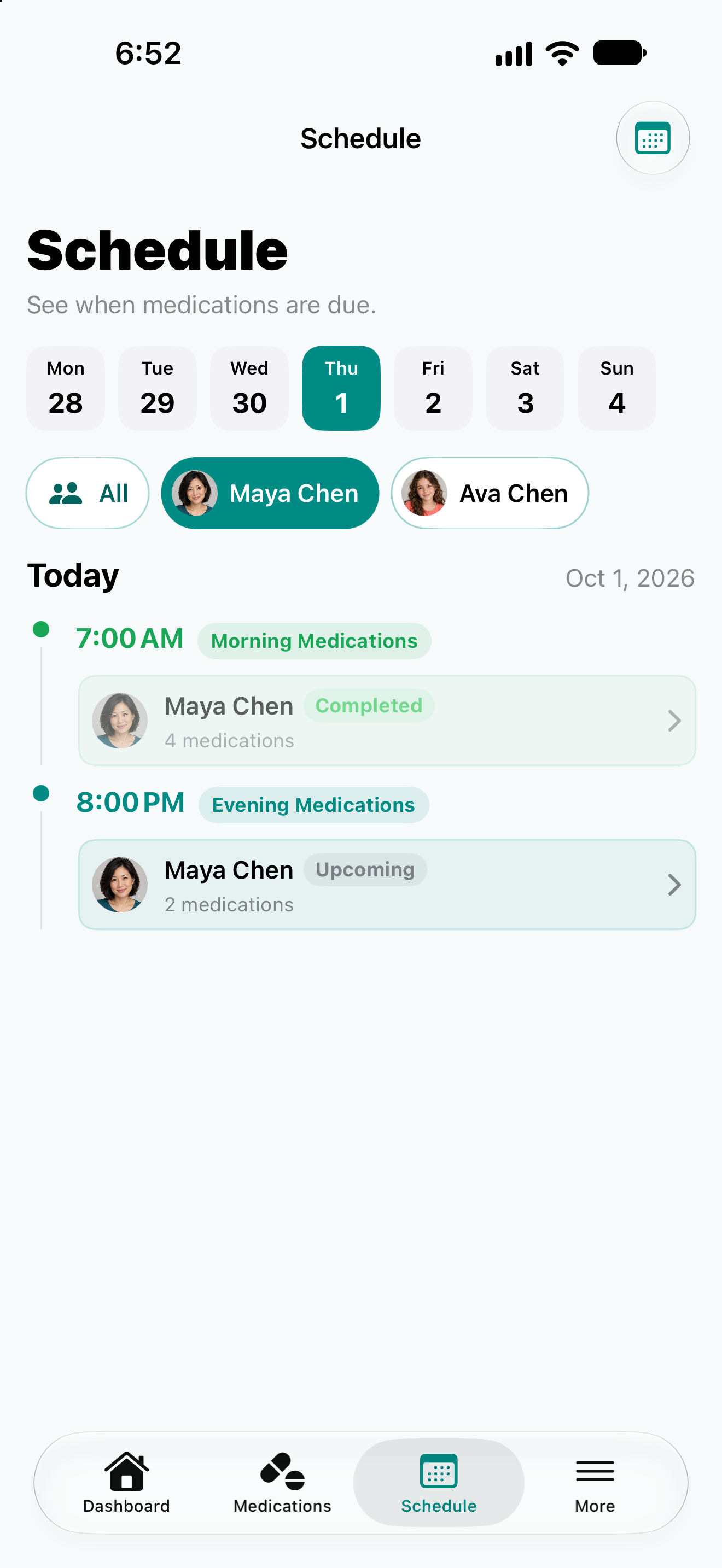Select Thursday 1
Screen dimensions: 722x1568
[x=341, y=388]
